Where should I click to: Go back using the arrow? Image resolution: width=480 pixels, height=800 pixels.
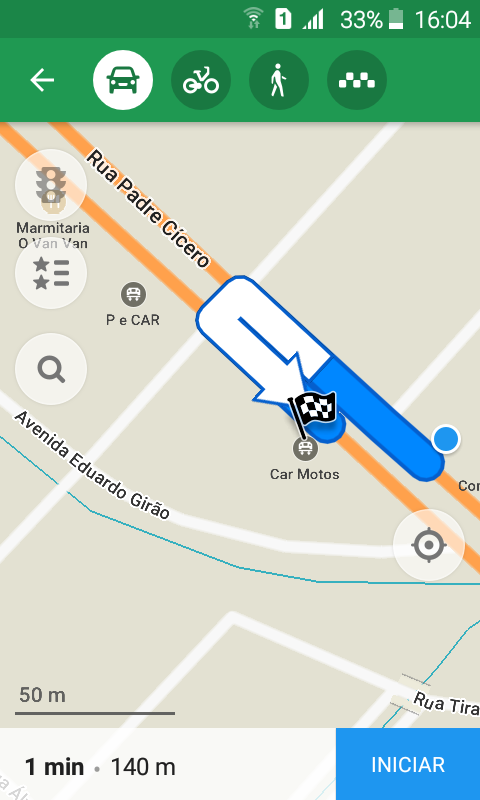pyautogui.click(x=42, y=80)
